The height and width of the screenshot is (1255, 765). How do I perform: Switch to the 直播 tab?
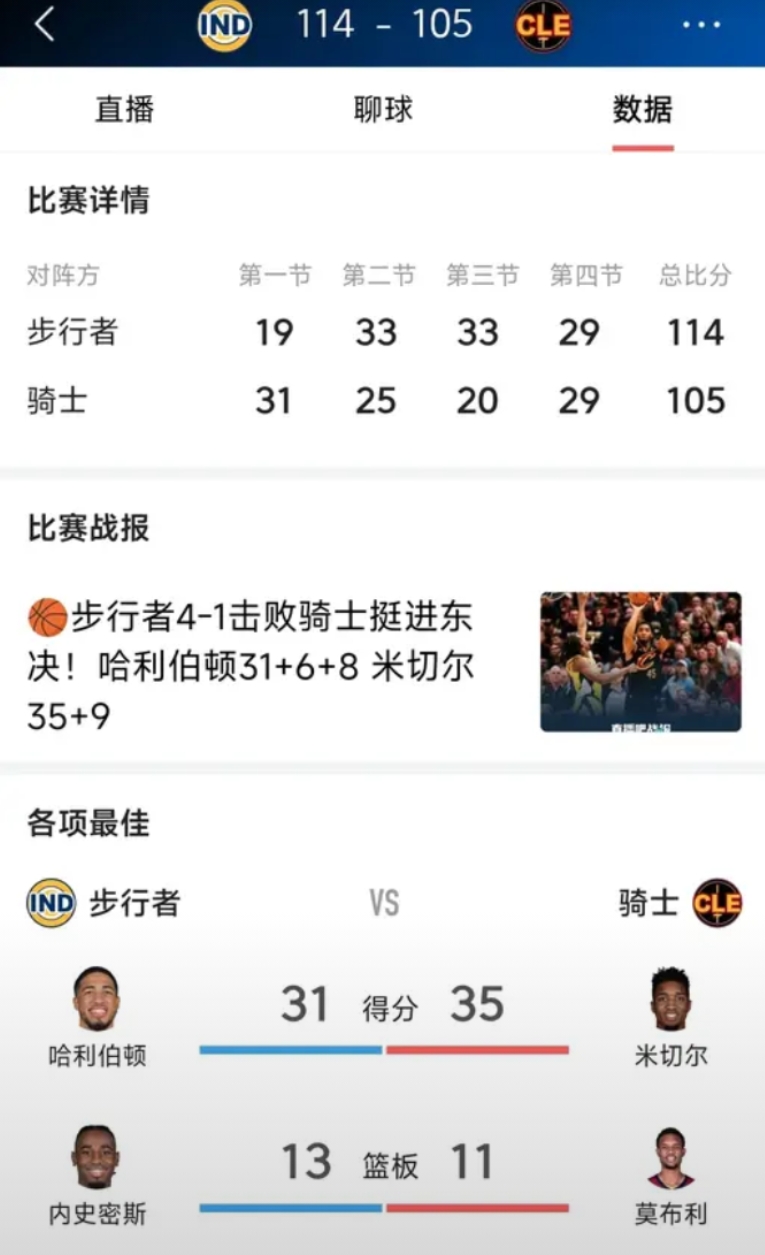pyautogui.click(x=125, y=109)
